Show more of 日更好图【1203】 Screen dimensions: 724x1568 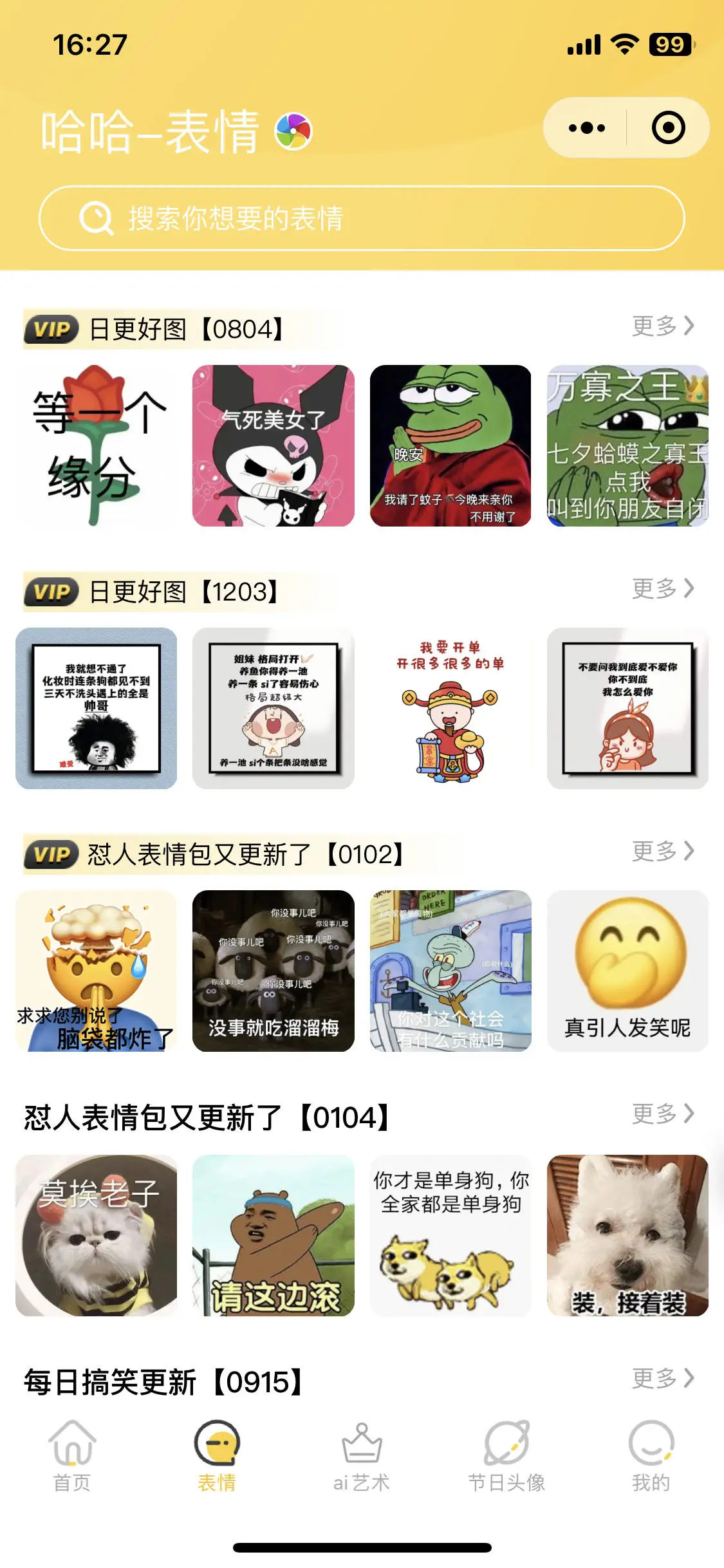[x=663, y=588]
